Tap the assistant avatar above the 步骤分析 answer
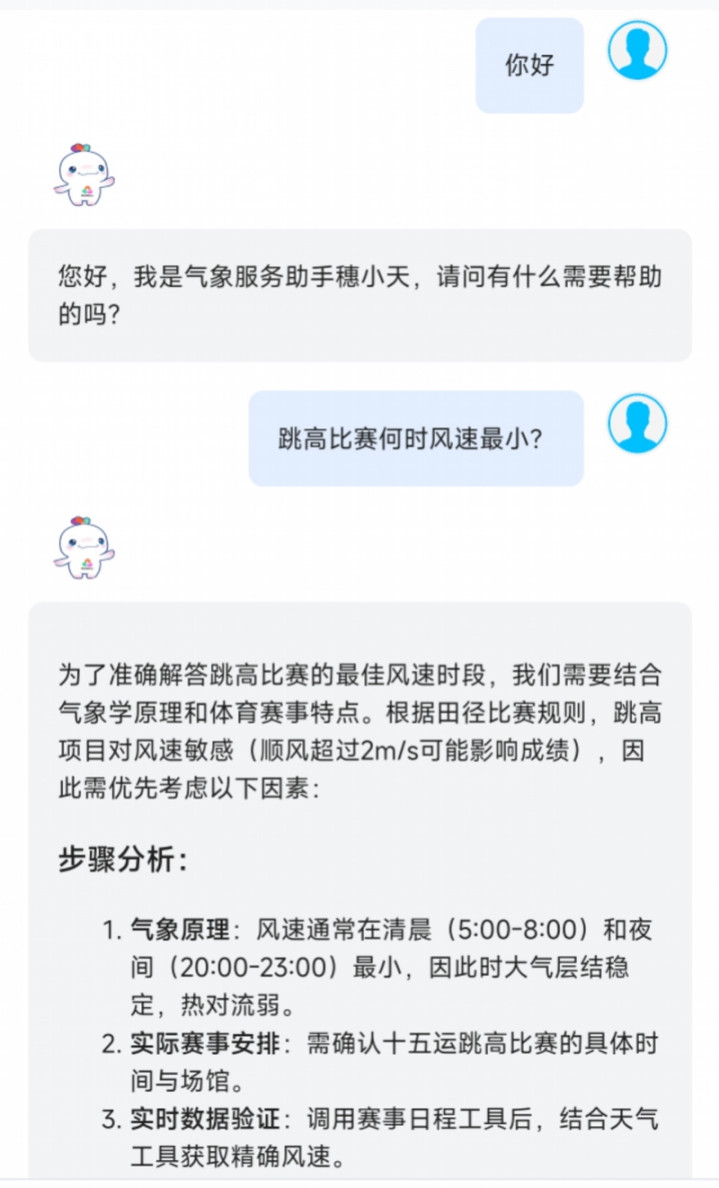Screen dimensions: 719x1188 tap(84, 548)
